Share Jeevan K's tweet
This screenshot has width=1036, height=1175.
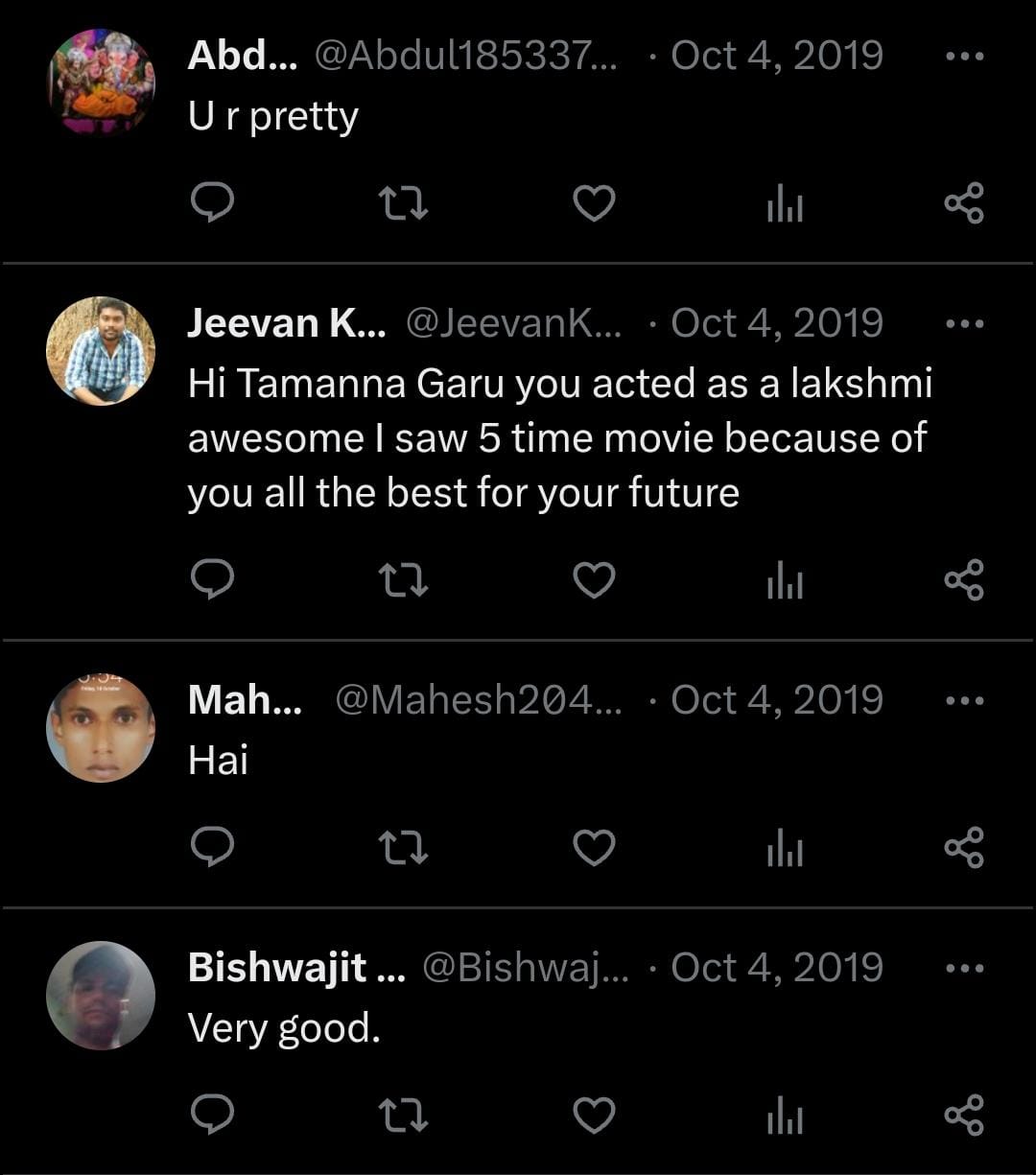coord(964,580)
